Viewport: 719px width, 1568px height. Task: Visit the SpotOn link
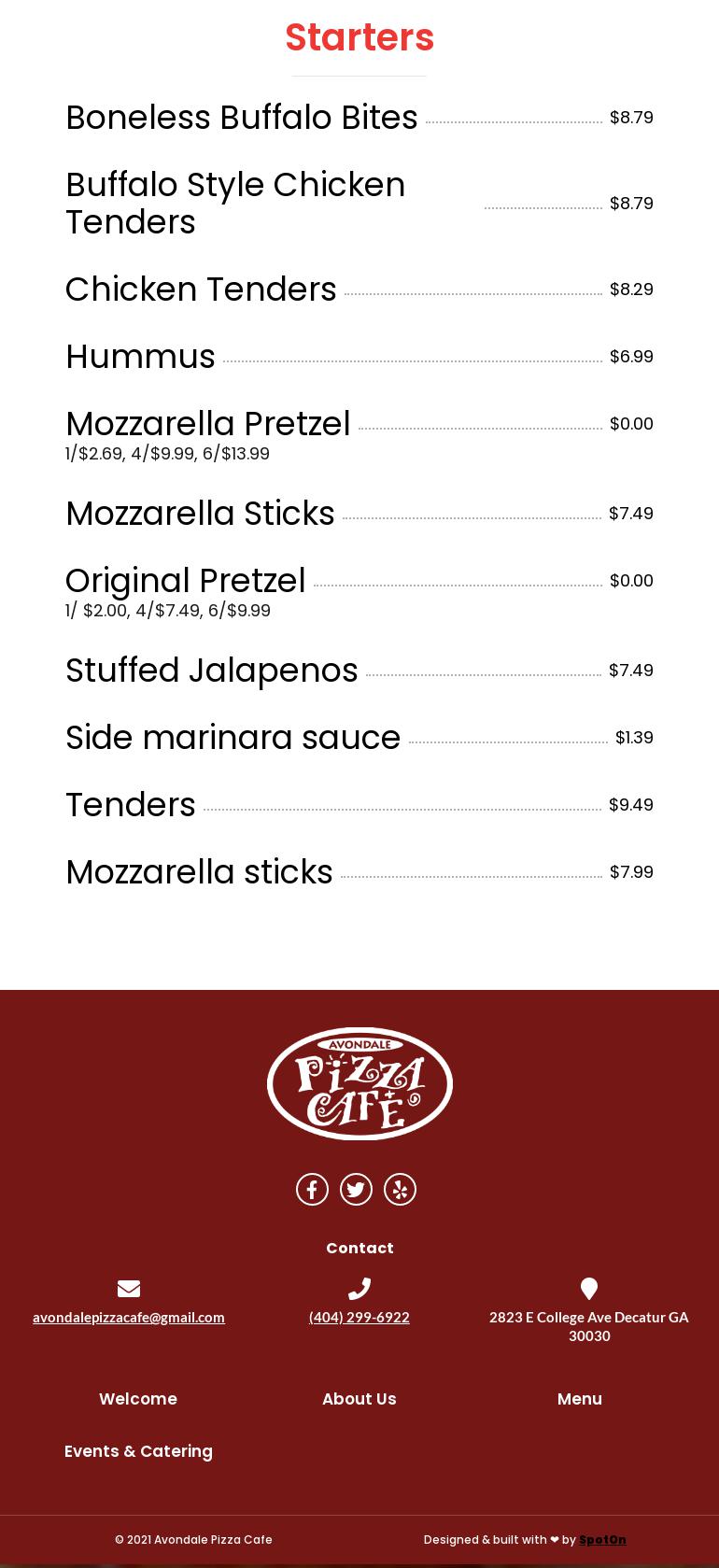(602, 1539)
